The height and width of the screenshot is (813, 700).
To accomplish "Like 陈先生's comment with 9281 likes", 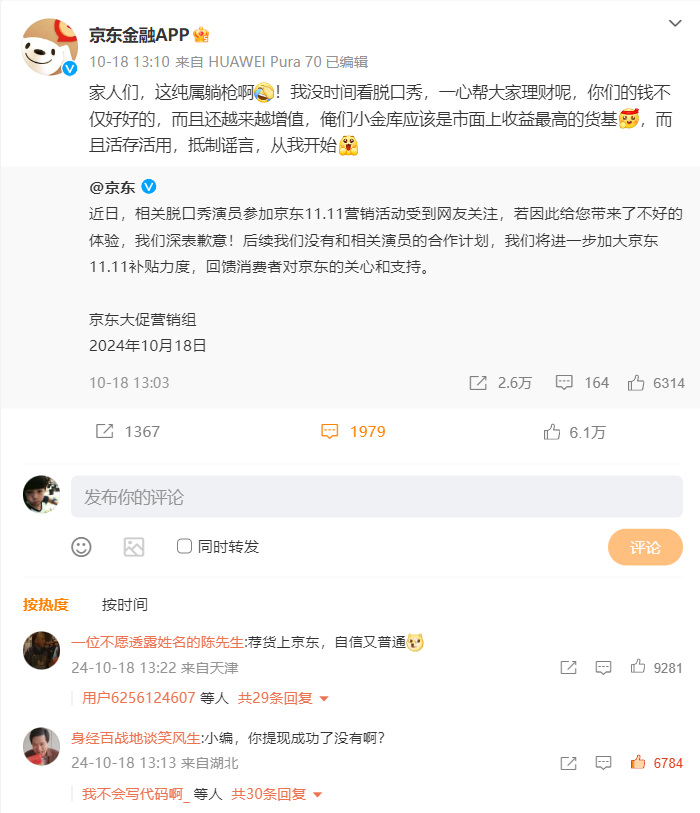I will point(638,667).
